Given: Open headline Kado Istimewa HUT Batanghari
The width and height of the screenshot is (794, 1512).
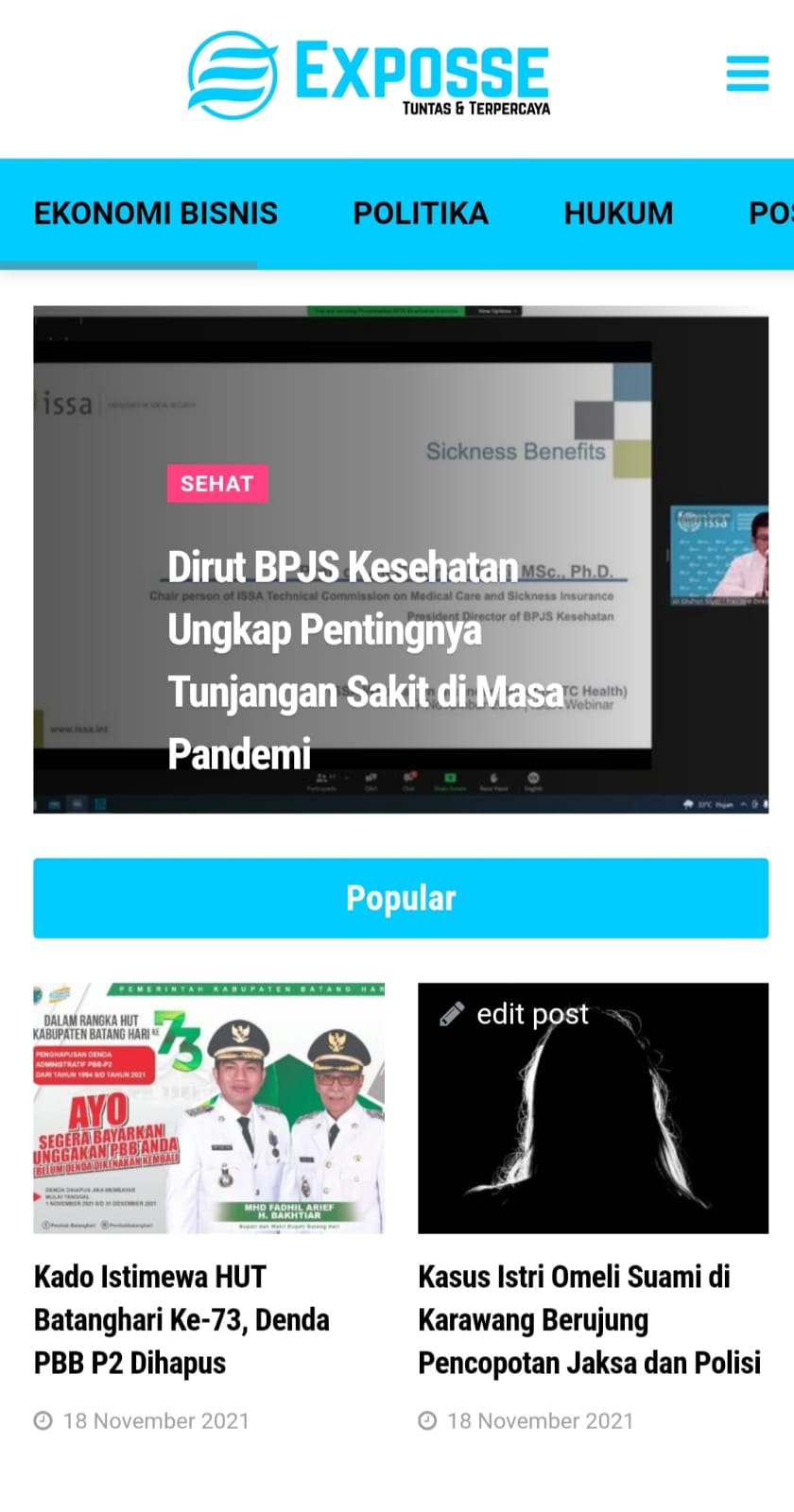Looking at the screenshot, I should tap(181, 1319).
